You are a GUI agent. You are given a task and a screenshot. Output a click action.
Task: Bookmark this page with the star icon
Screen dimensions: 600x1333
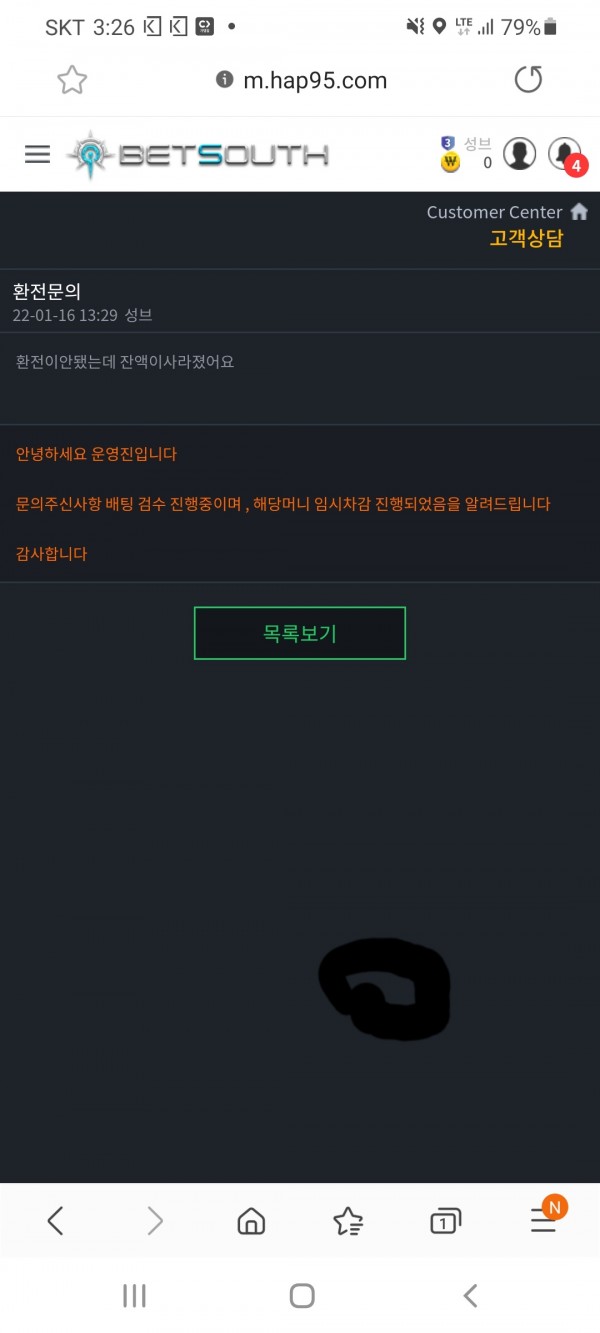(72, 80)
